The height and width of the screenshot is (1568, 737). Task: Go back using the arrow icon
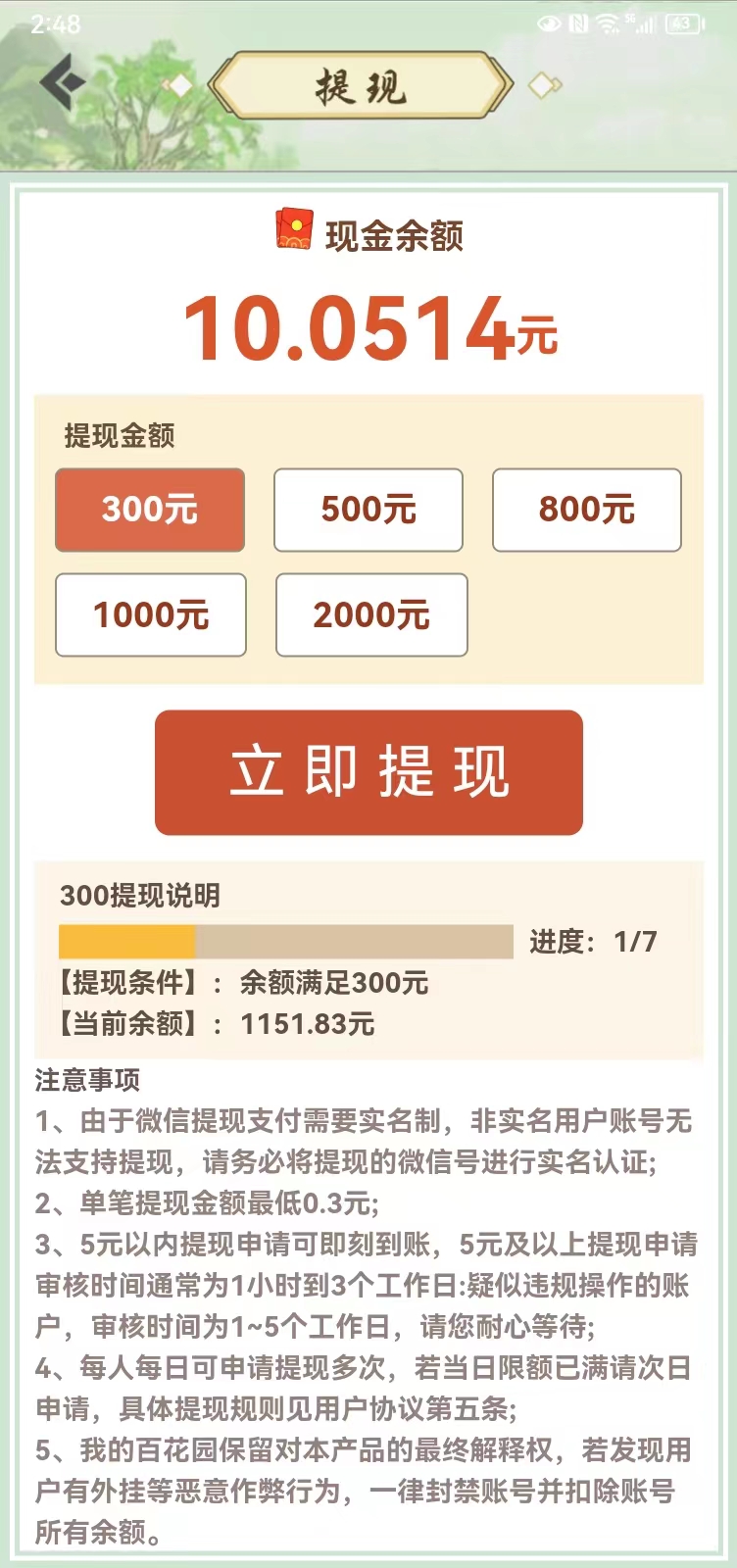pyautogui.click(x=62, y=82)
